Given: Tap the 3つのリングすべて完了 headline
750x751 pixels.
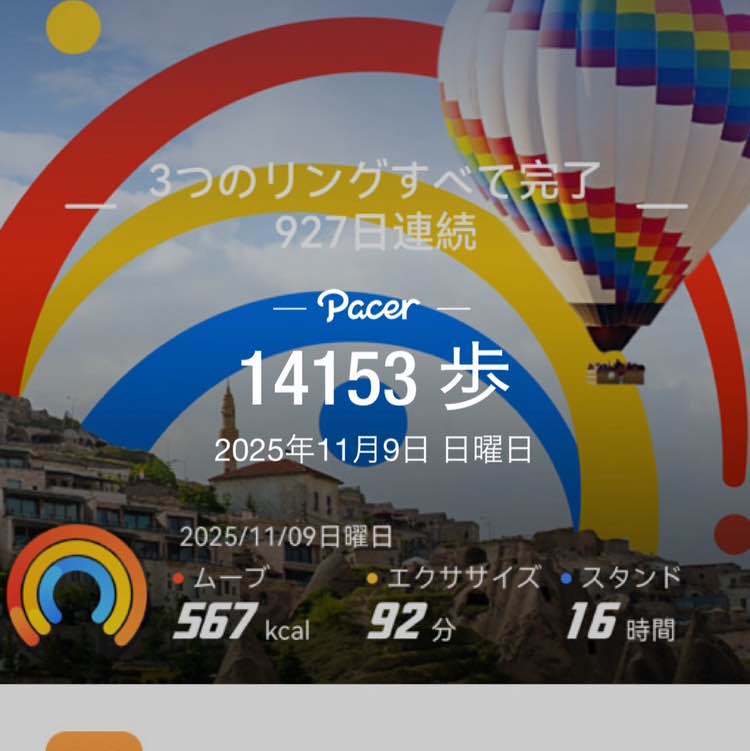Looking at the screenshot, I should pos(375,182).
